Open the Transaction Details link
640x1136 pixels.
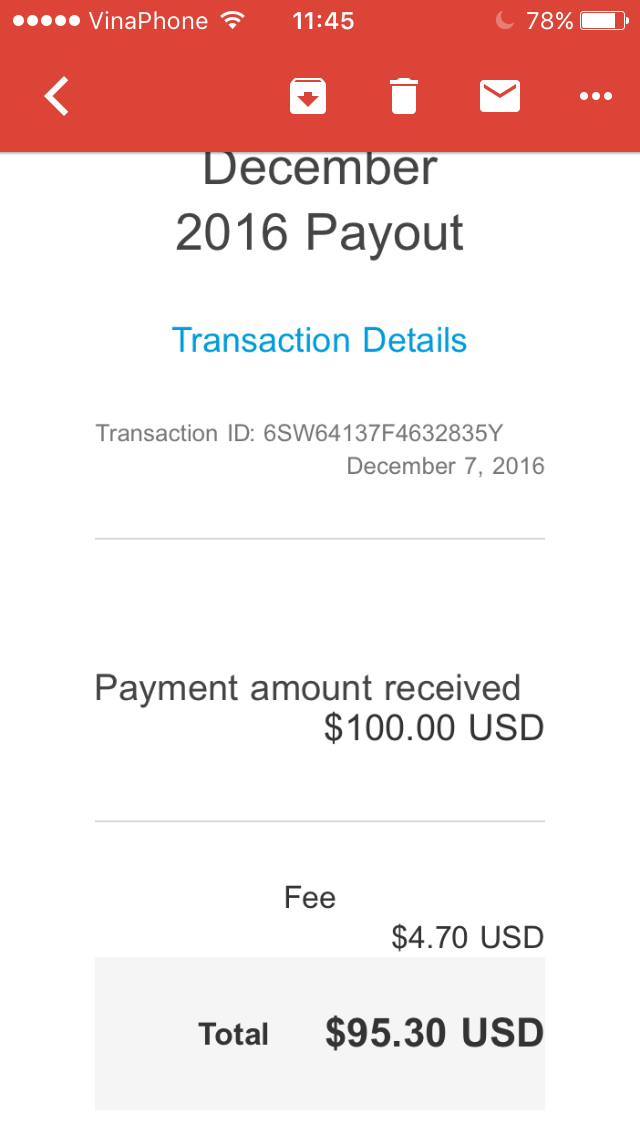pyautogui.click(x=319, y=340)
